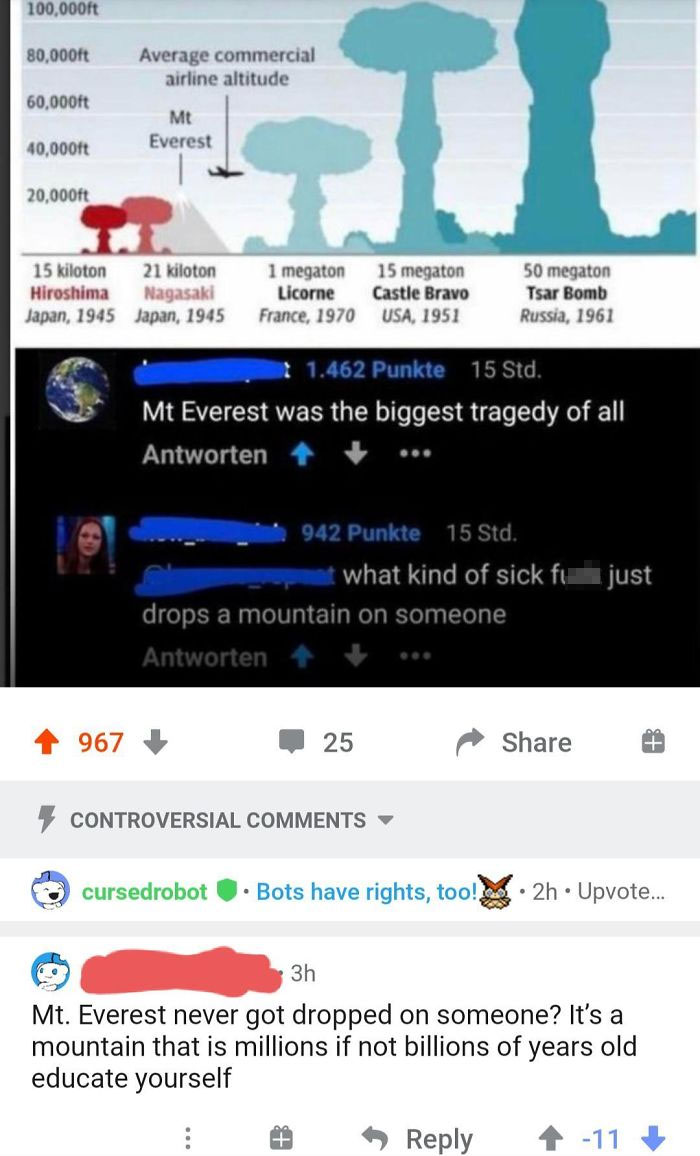This screenshot has width=700, height=1156.
Task: Open the 25 comments
Action: click(x=316, y=742)
